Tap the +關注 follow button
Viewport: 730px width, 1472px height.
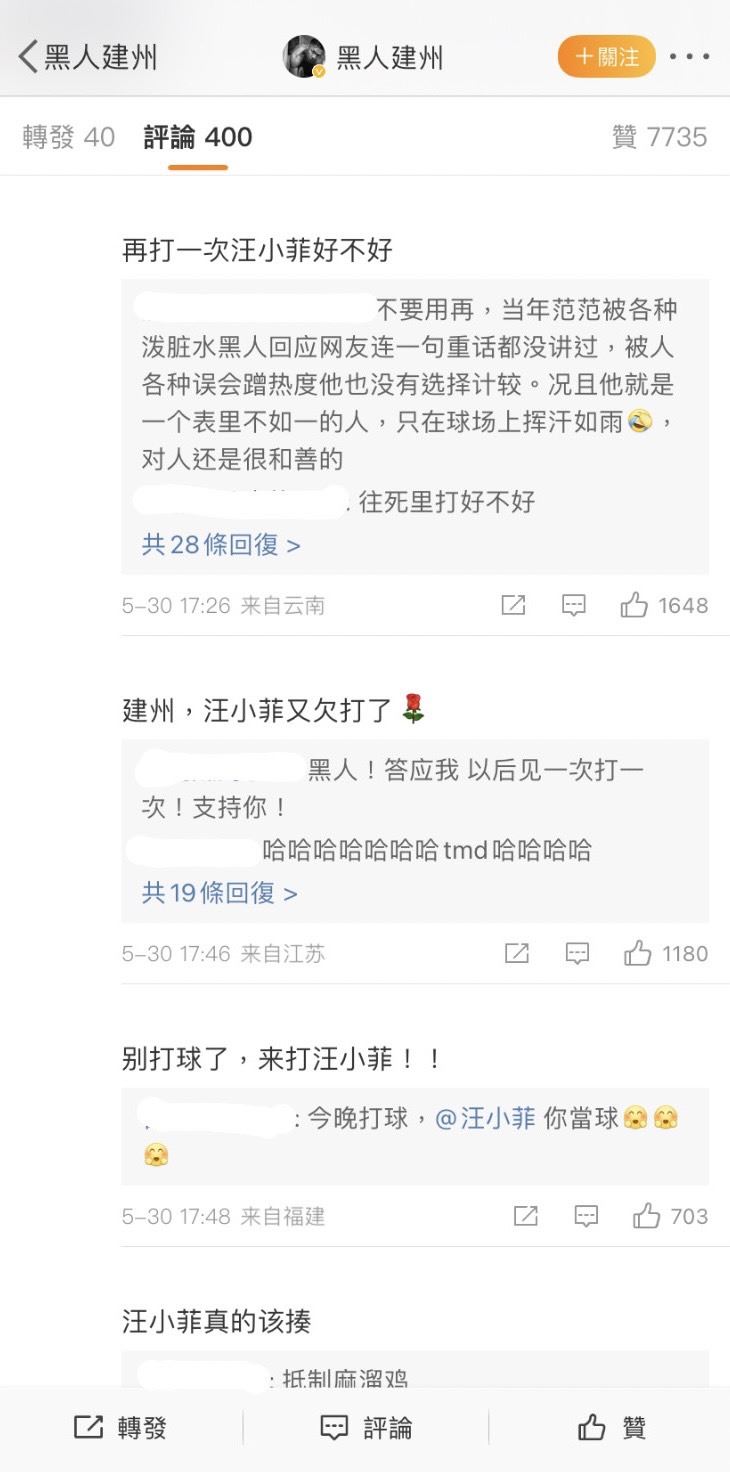605,57
